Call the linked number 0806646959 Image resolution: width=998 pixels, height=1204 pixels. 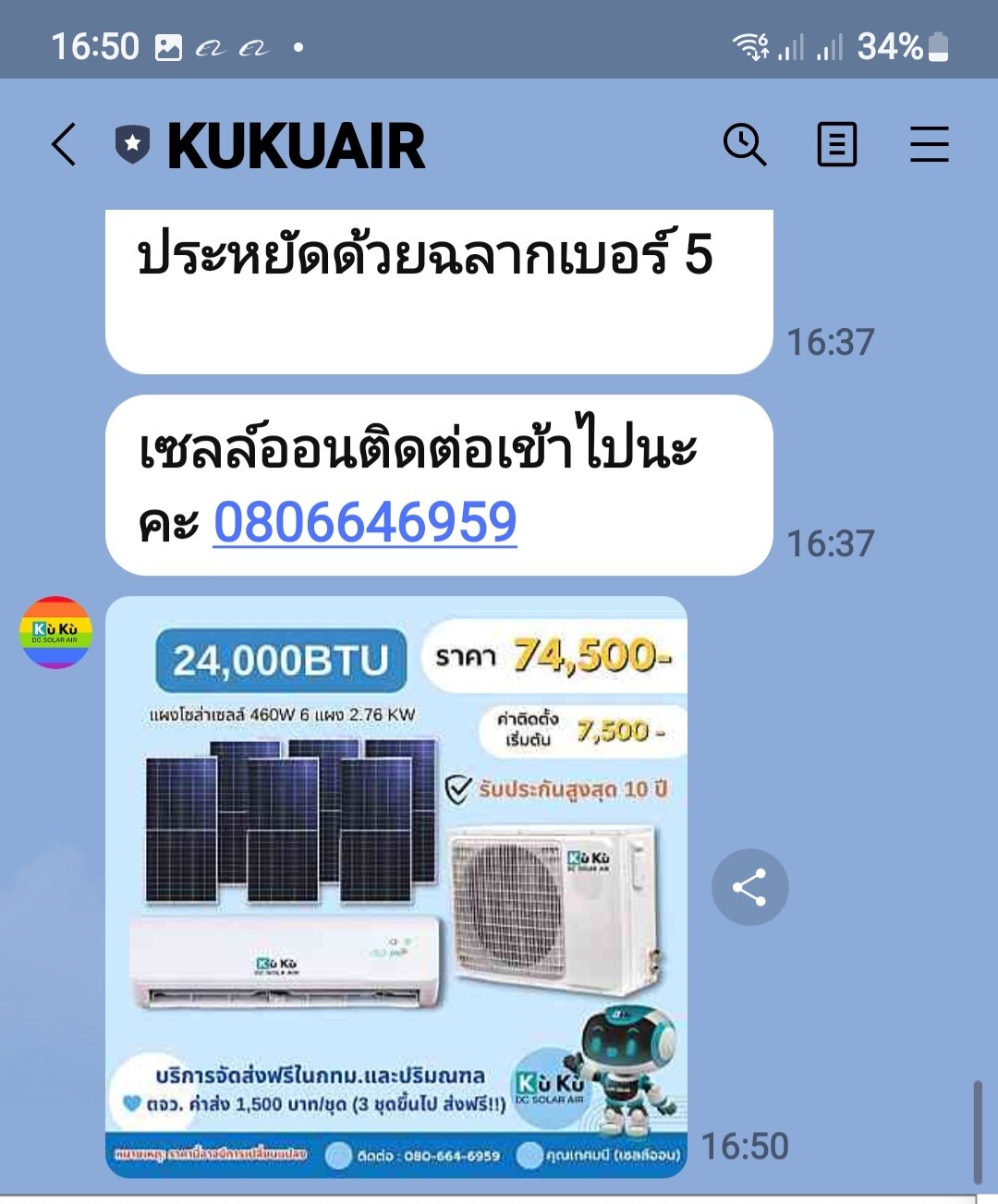click(x=365, y=522)
